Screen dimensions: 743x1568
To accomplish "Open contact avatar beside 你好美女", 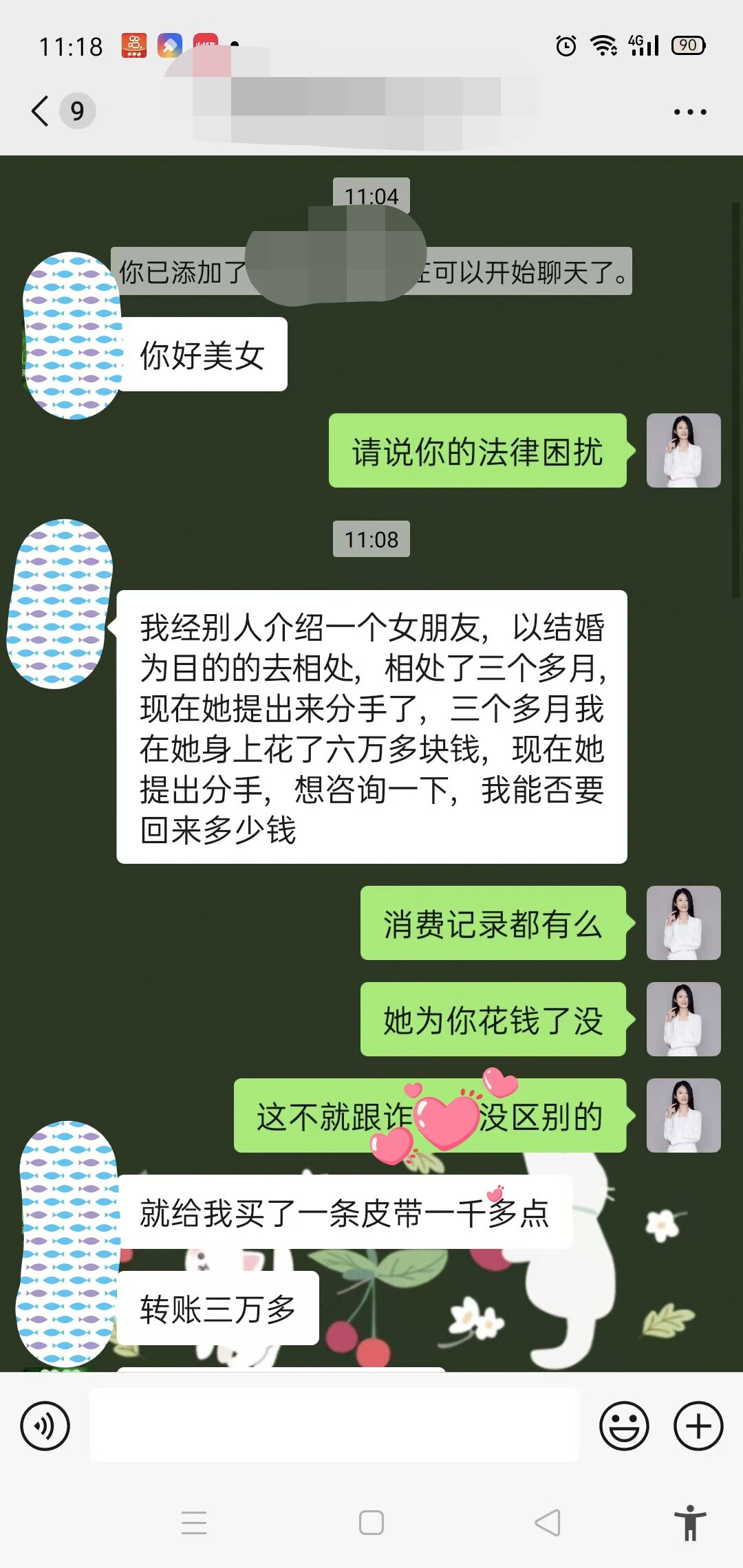I will pos(72,336).
